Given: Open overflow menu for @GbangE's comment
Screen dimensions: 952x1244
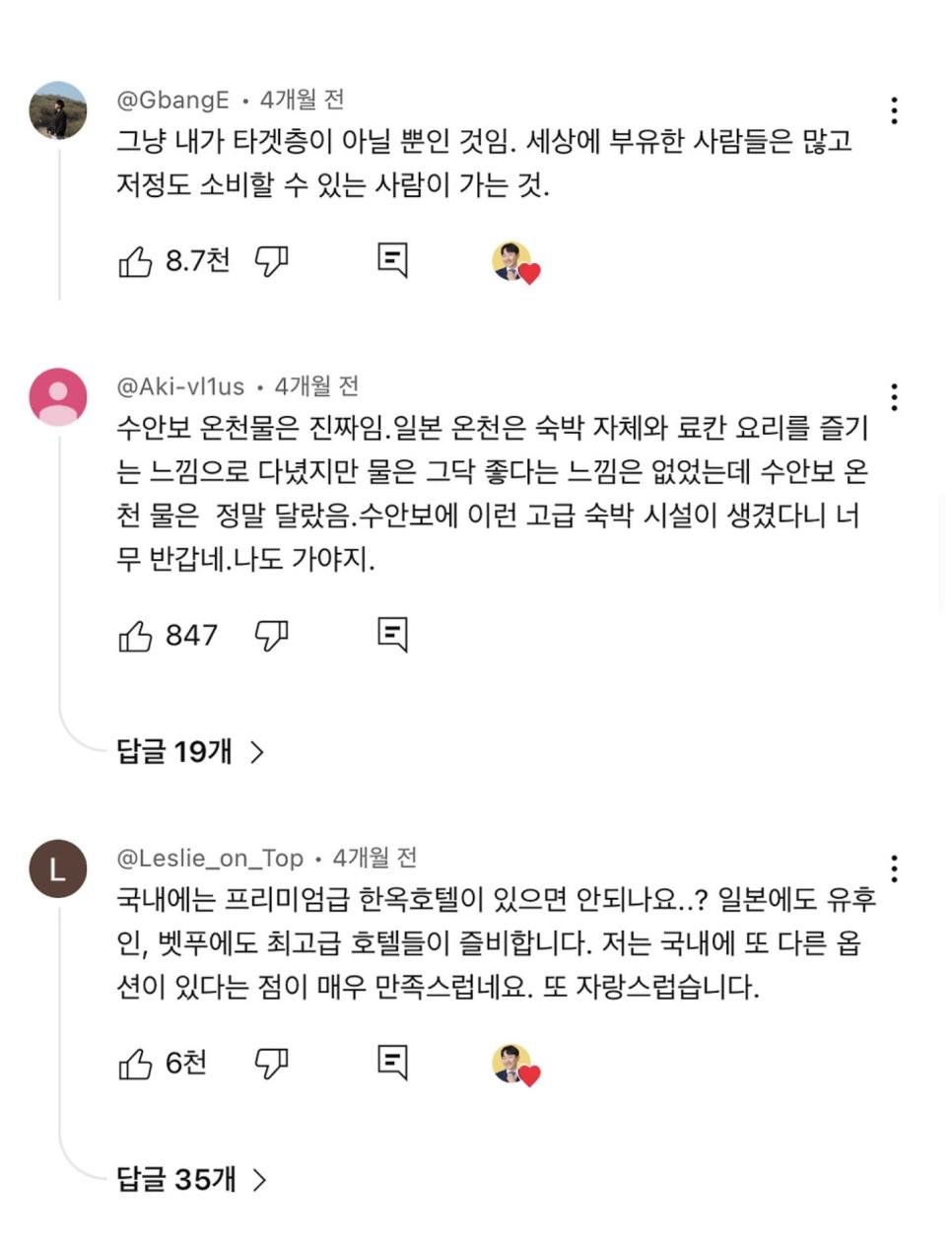Looking at the screenshot, I should [894, 110].
